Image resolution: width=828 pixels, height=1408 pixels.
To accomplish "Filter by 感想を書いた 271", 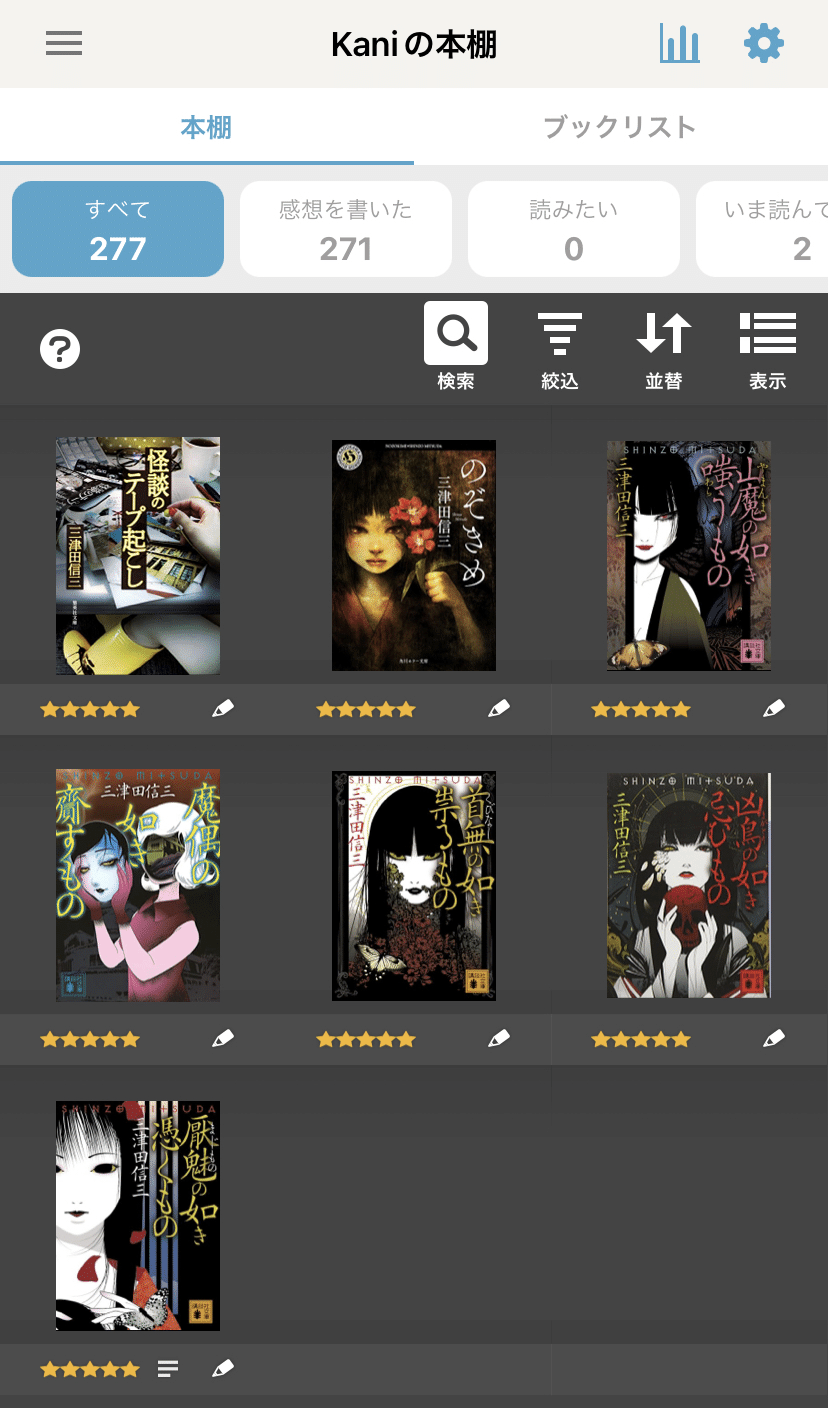I will tap(346, 229).
